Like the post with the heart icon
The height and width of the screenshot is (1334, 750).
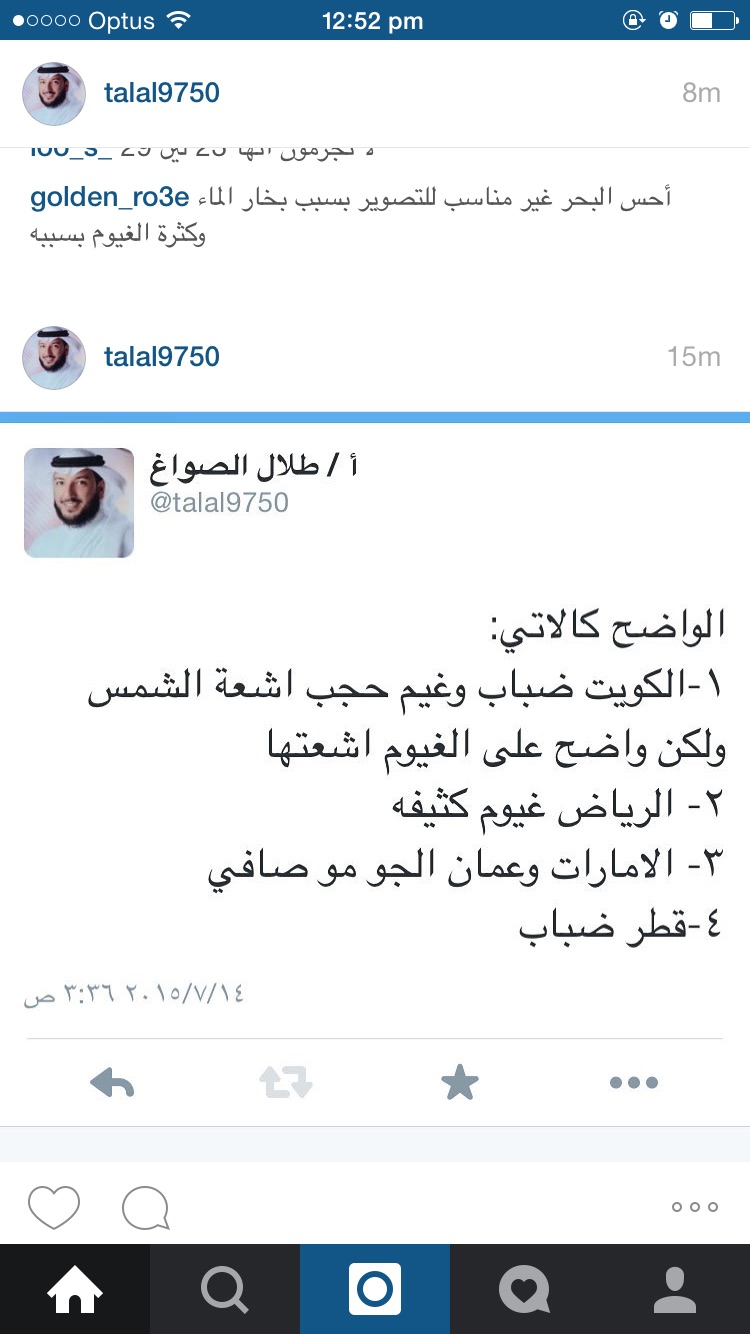click(54, 1207)
